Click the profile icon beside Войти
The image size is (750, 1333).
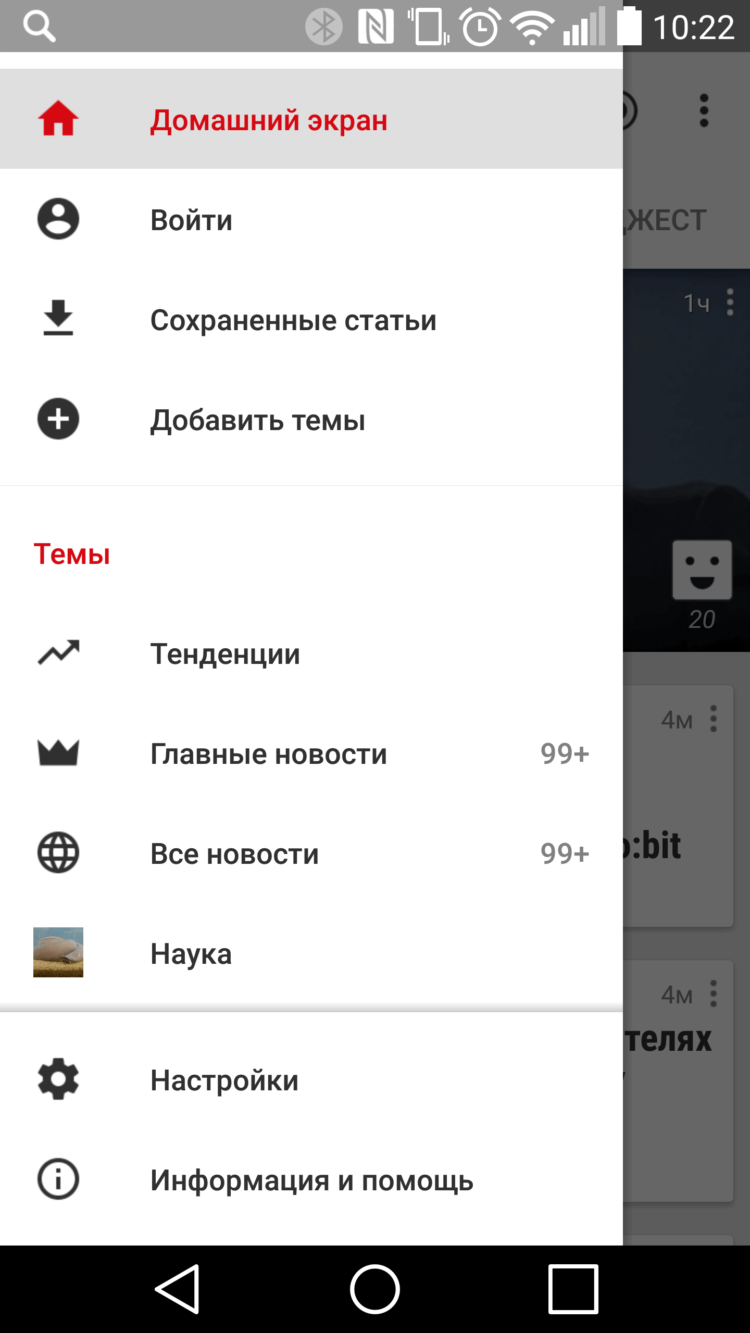(x=57, y=218)
